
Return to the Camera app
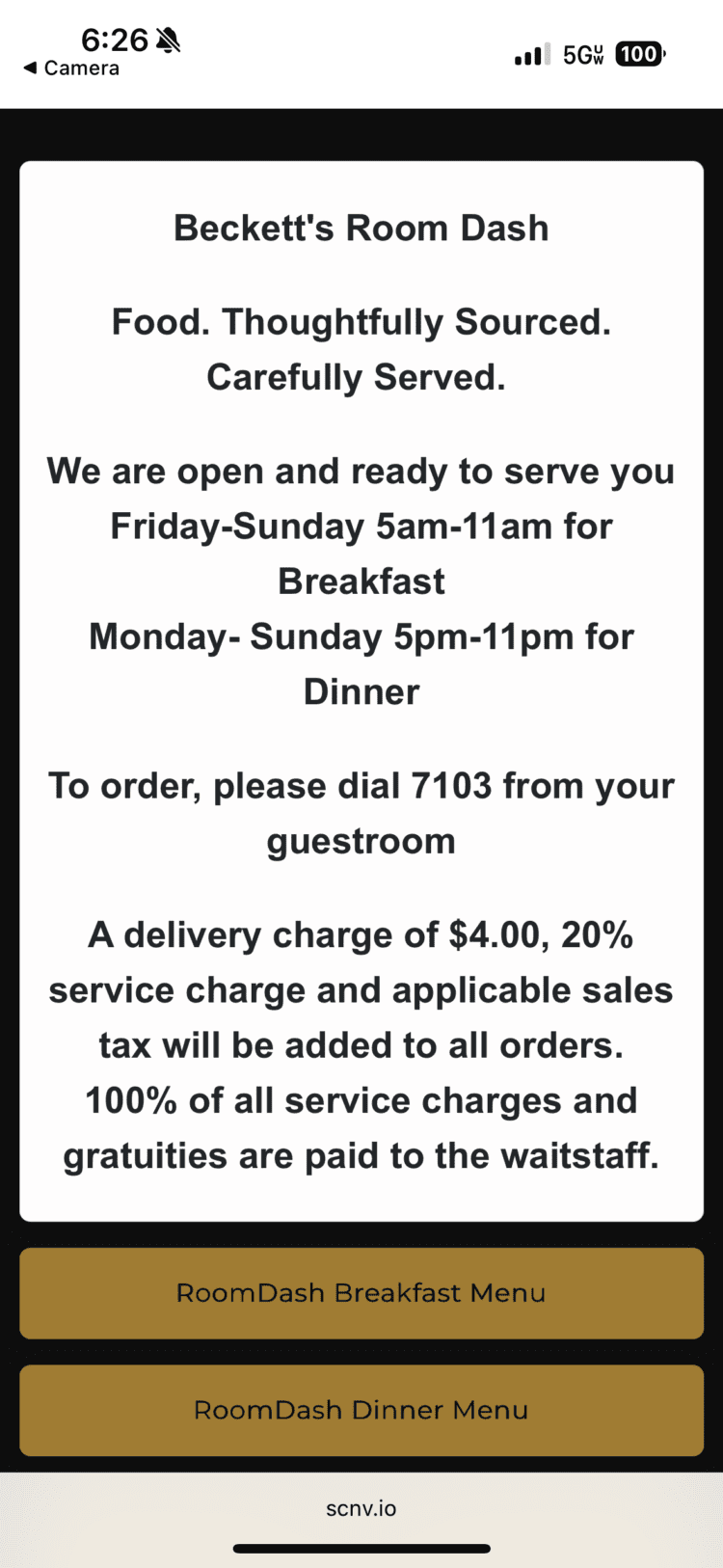[72, 68]
